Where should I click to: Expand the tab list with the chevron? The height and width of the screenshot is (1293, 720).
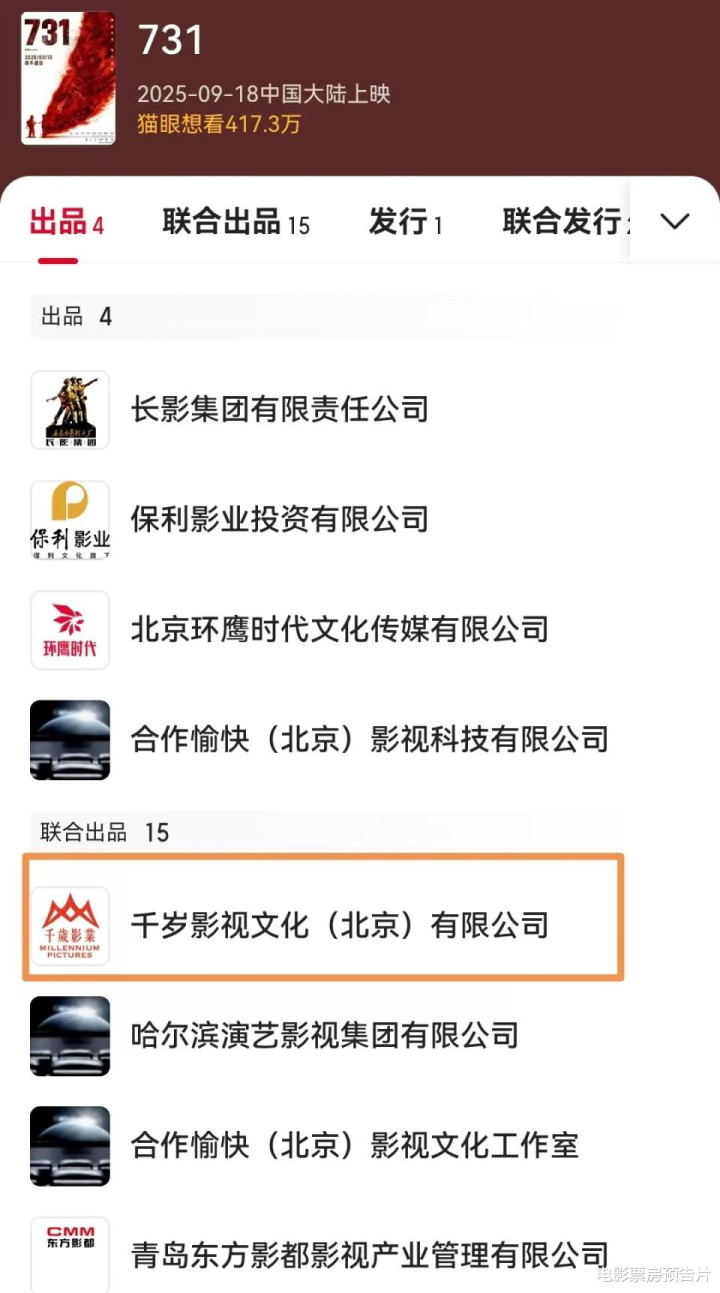click(x=675, y=221)
